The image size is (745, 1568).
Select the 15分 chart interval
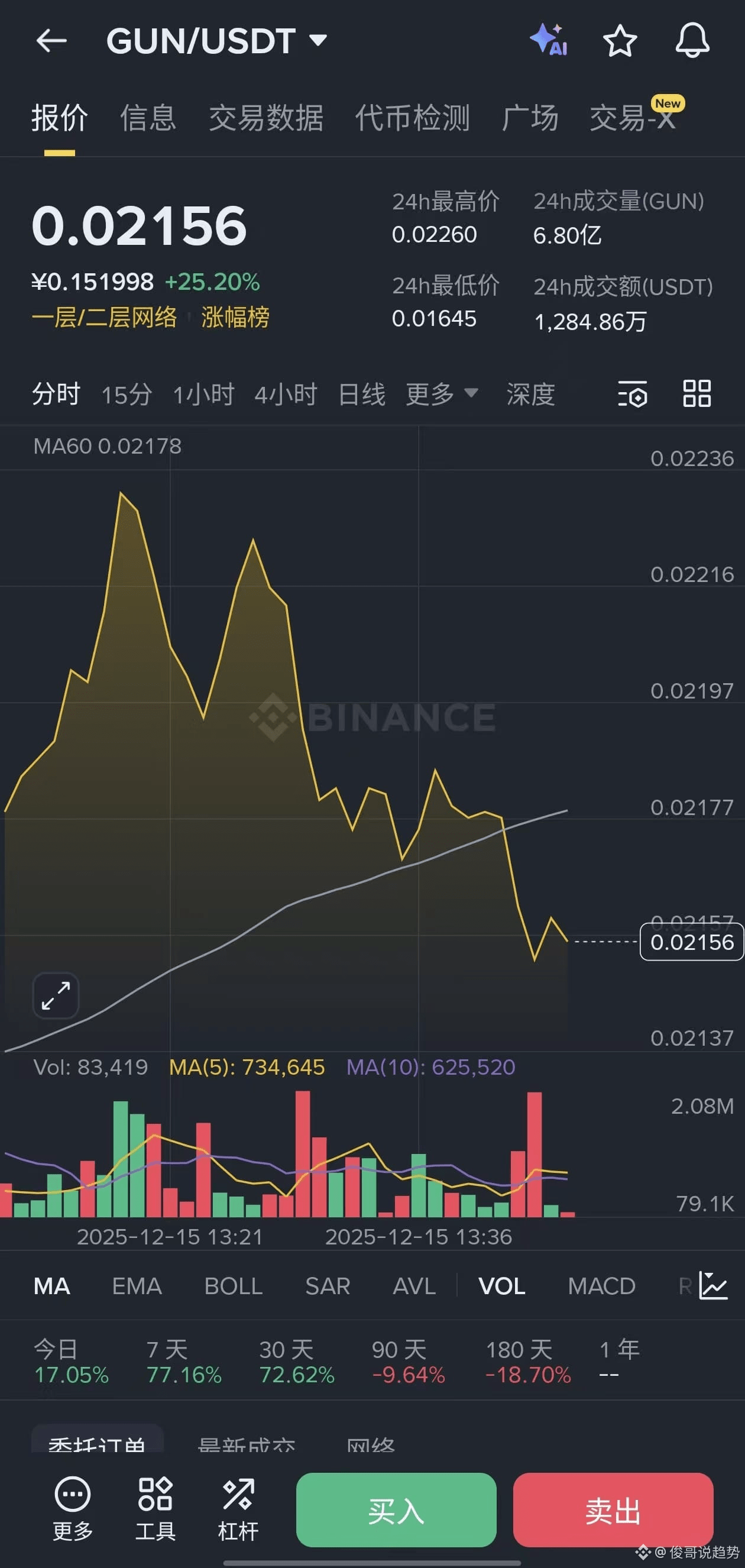point(127,395)
